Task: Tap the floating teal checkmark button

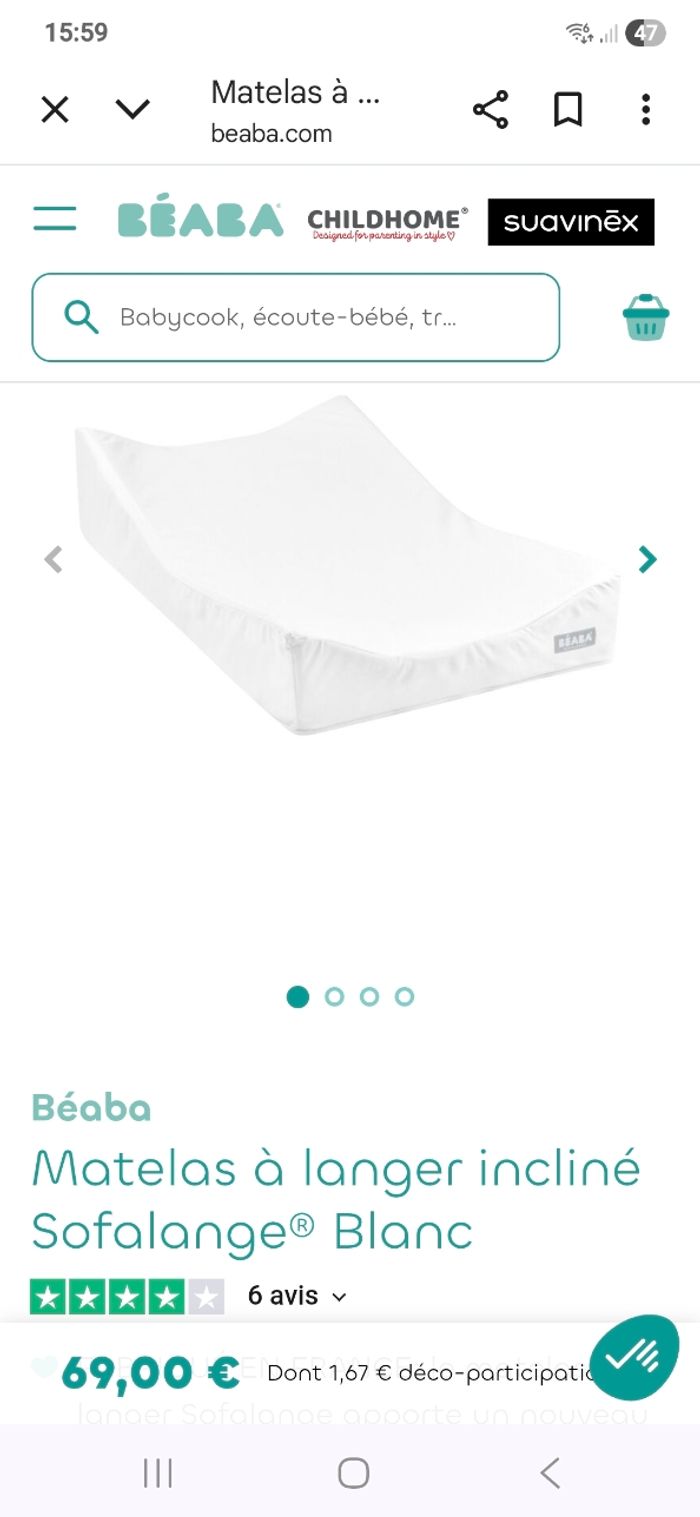Action: pyautogui.click(x=634, y=1359)
